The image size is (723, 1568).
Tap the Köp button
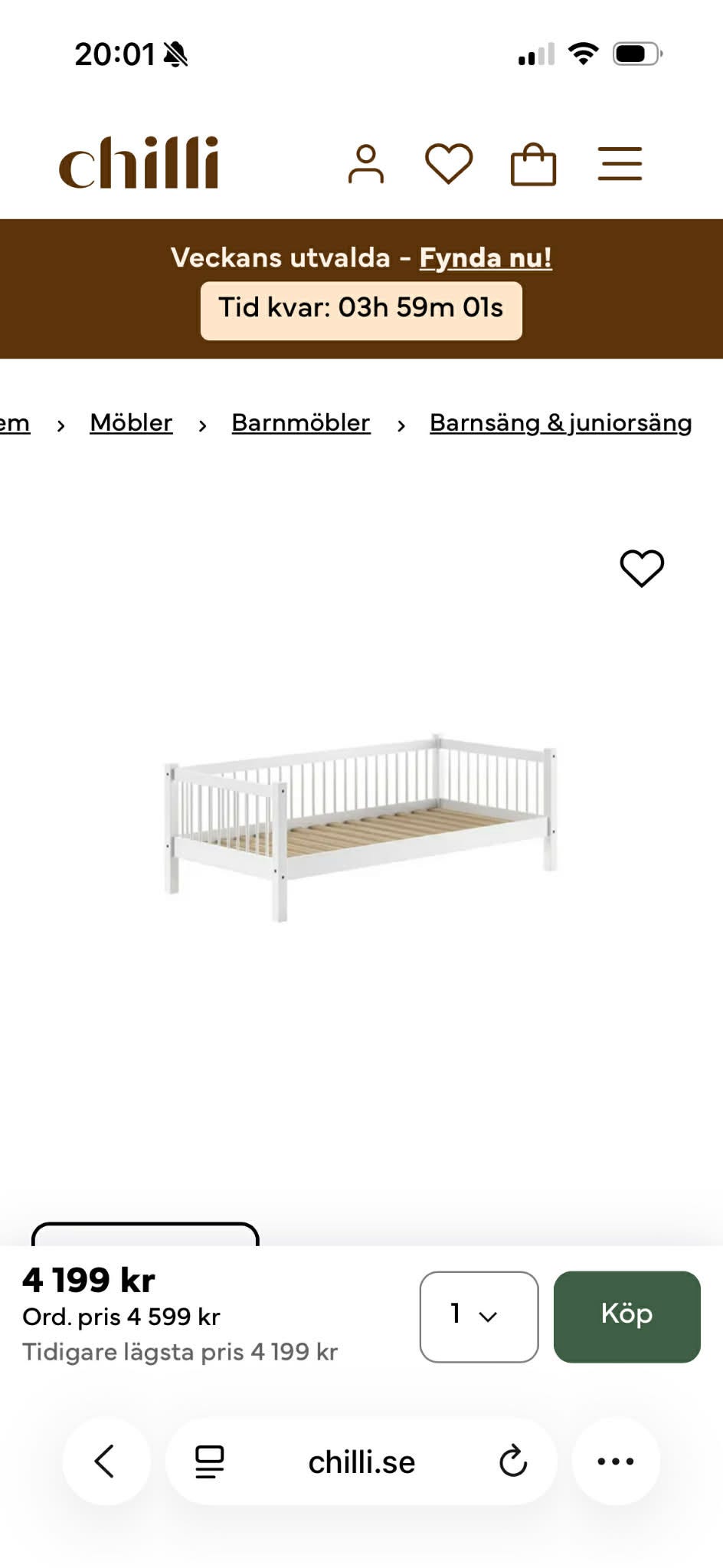tap(626, 1316)
